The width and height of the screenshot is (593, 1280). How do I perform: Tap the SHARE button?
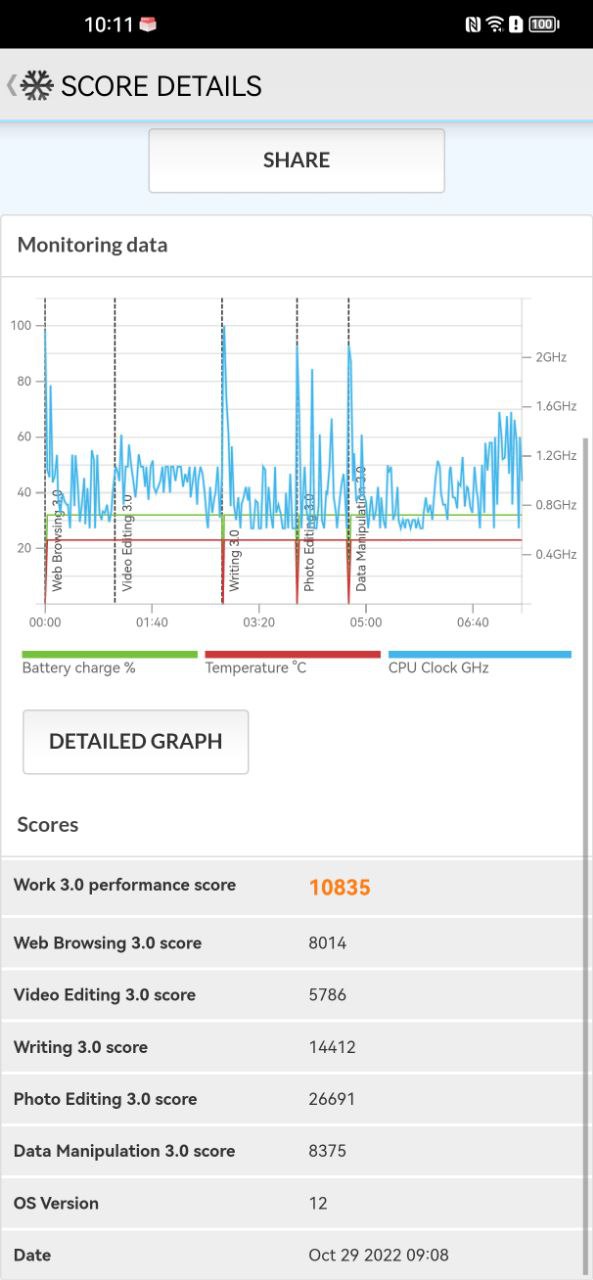[296, 160]
